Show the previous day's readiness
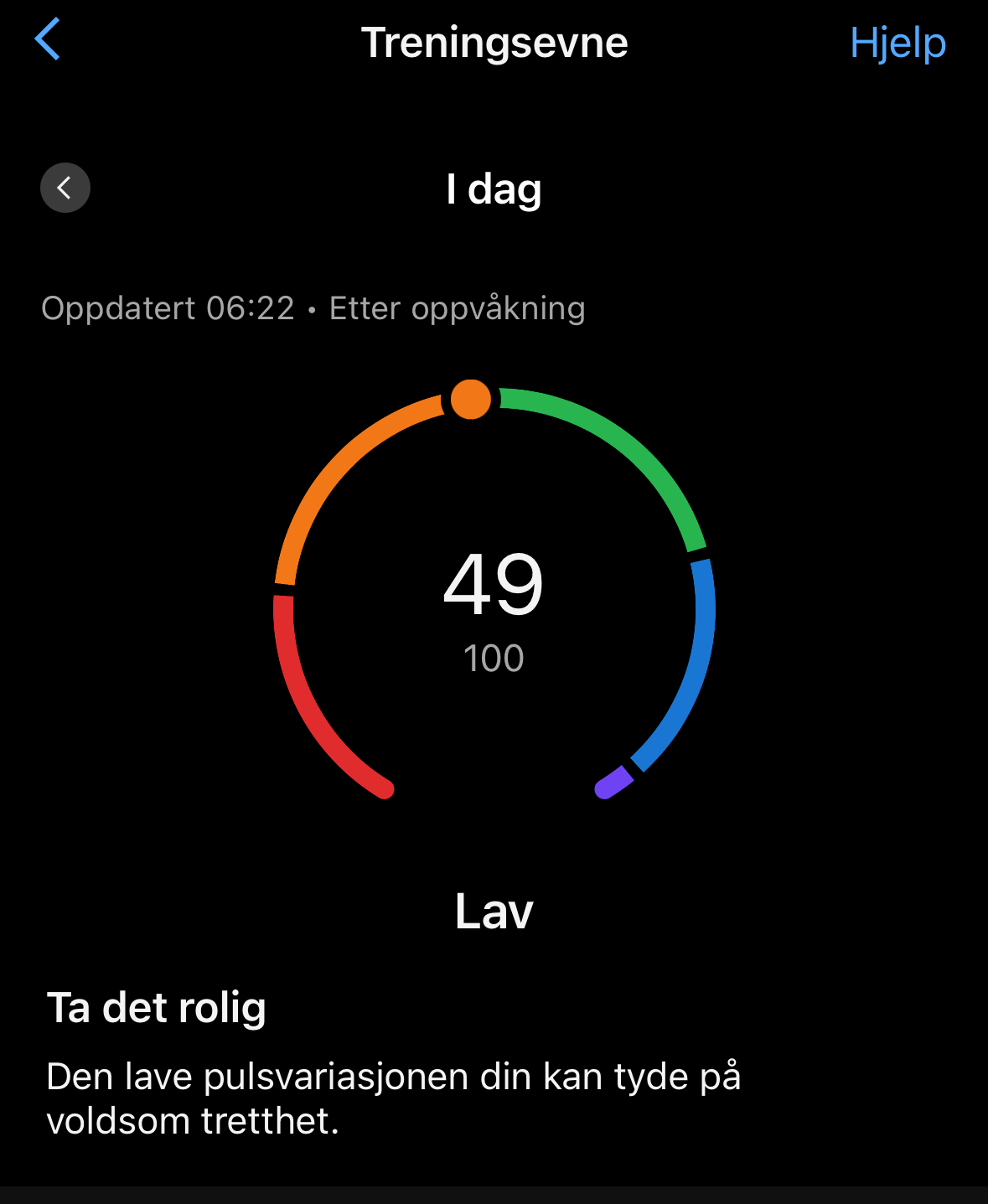988x1204 pixels. coord(65,188)
